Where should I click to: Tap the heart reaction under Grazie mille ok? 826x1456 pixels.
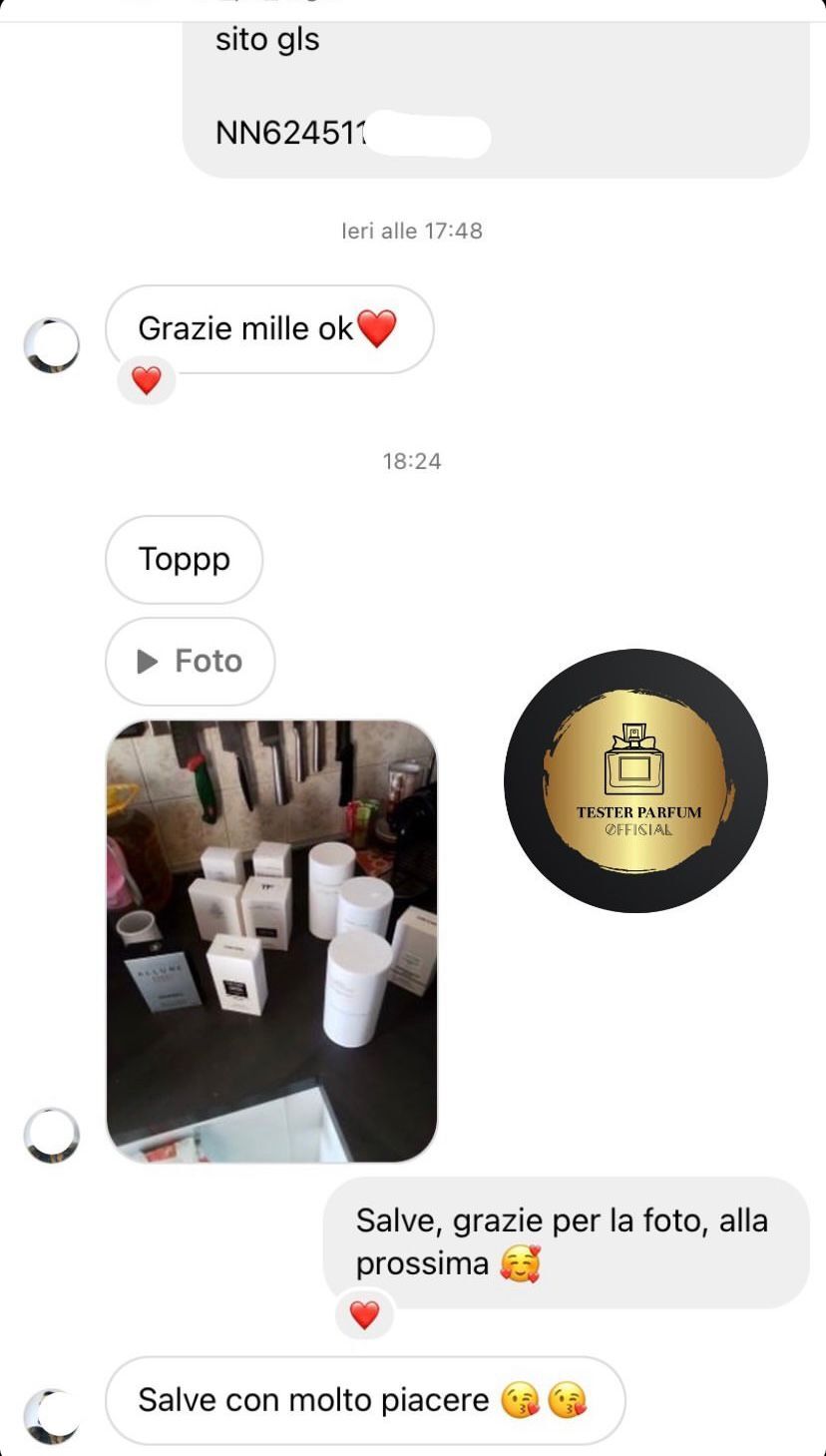[147, 380]
